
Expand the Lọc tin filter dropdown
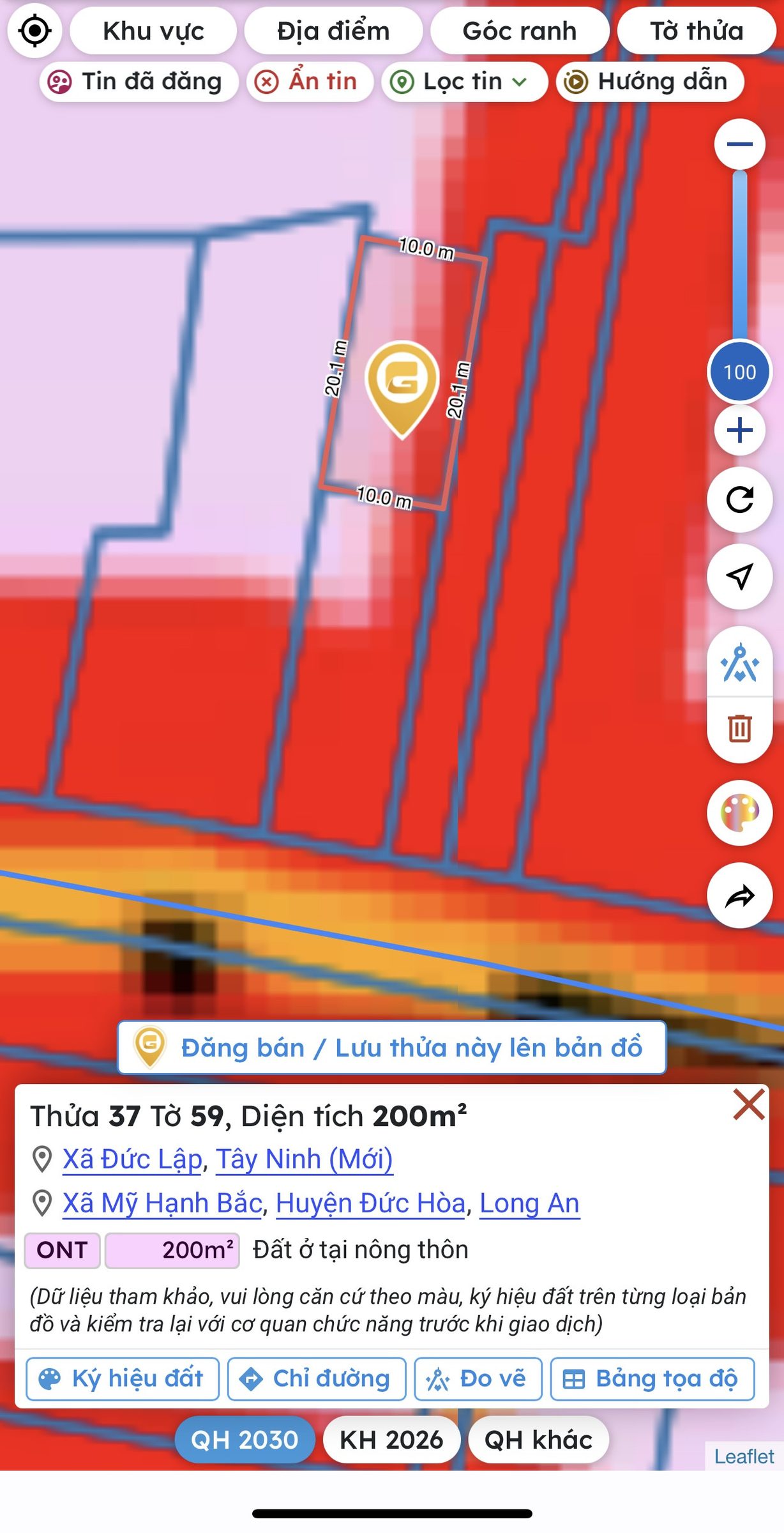tap(465, 82)
